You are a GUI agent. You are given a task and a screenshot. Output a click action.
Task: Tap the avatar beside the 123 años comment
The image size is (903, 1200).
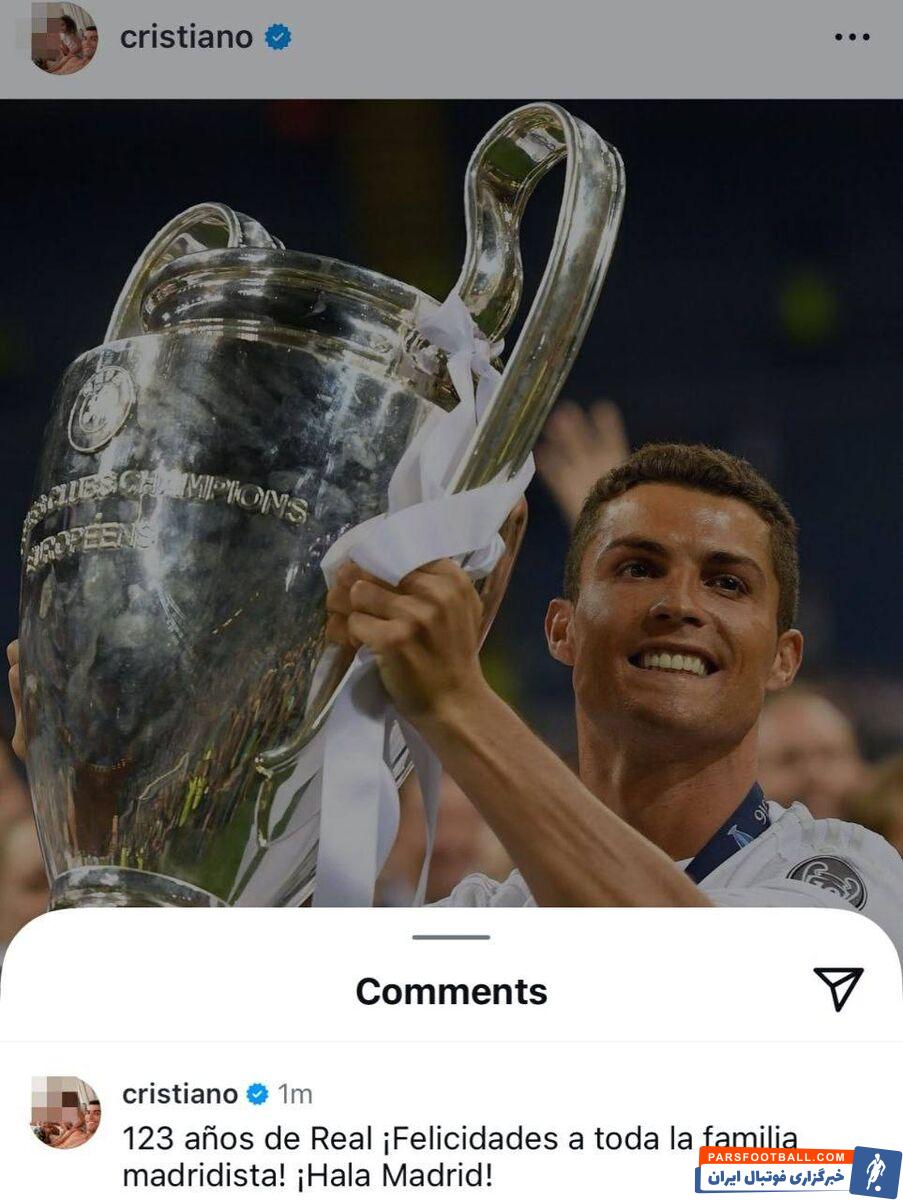tap(66, 1112)
